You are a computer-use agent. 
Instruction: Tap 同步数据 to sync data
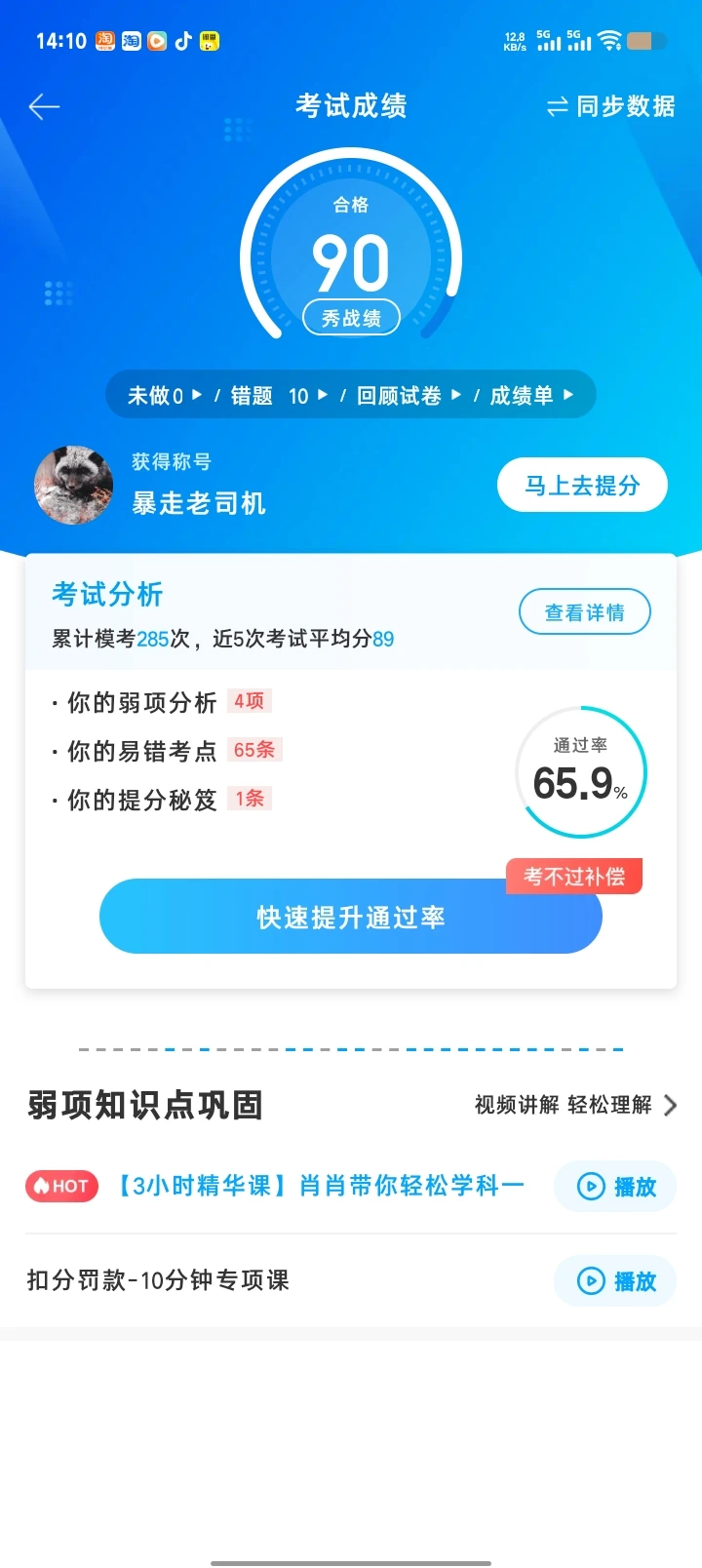(x=611, y=106)
